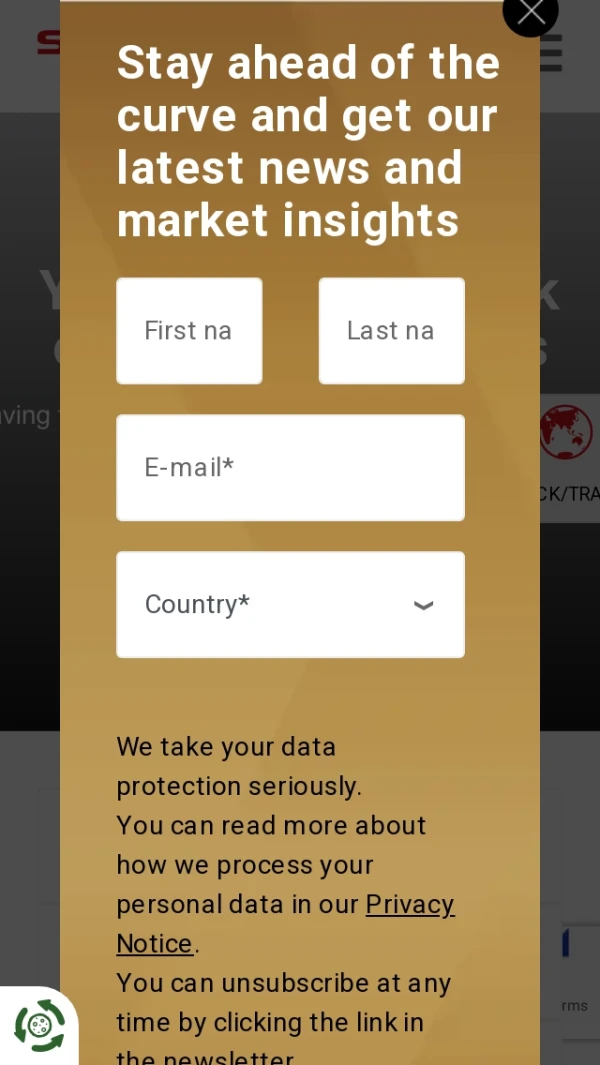
Task: Expand the Country dropdown
Action: (290, 605)
